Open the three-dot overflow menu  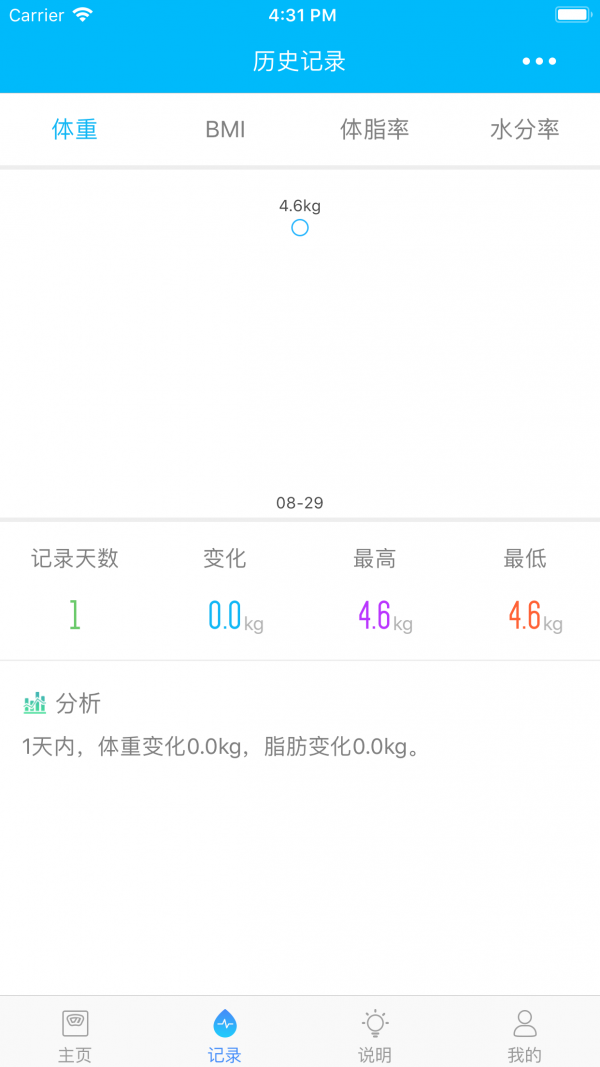tap(539, 61)
